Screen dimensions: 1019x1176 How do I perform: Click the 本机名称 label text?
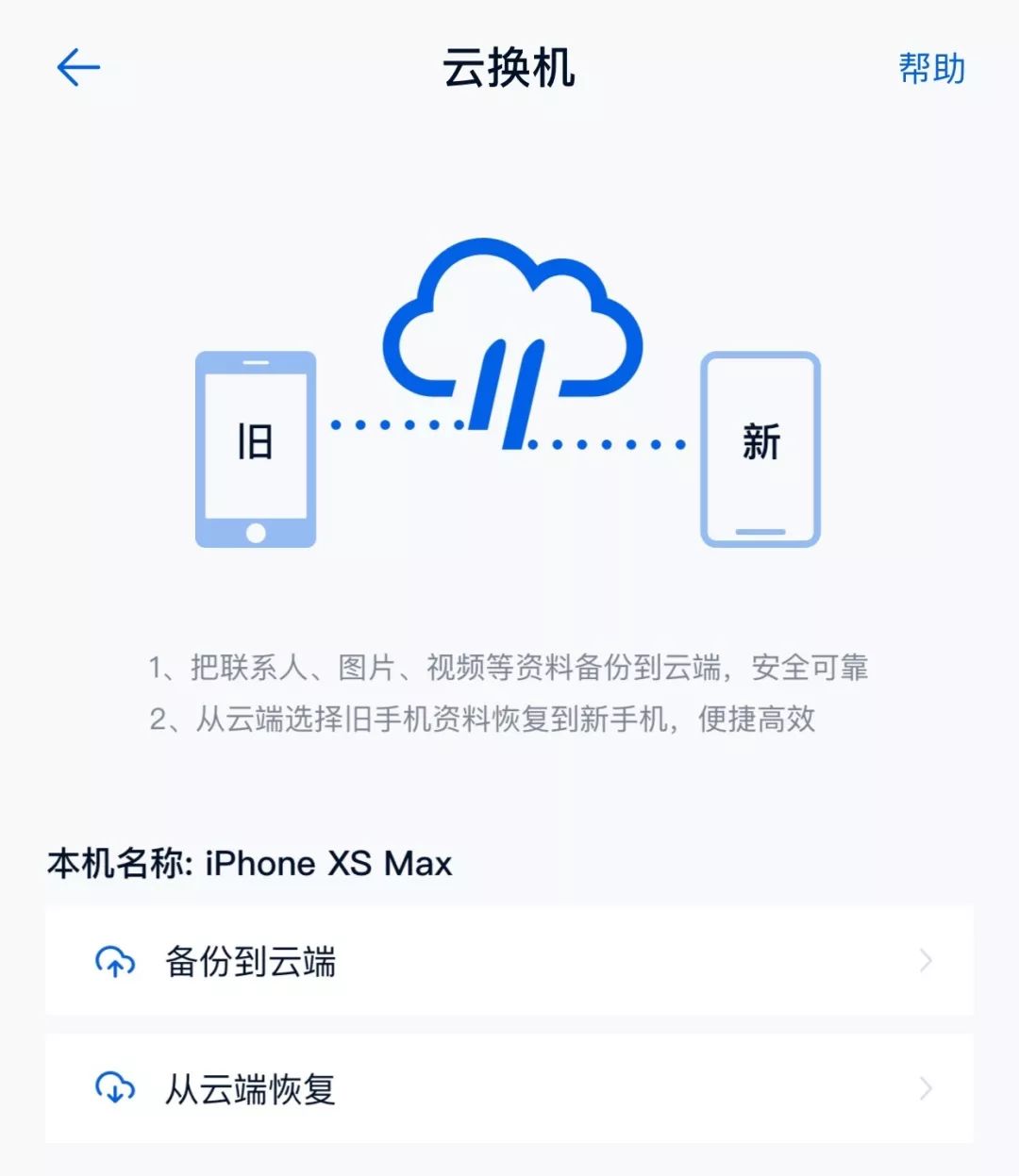point(113,861)
